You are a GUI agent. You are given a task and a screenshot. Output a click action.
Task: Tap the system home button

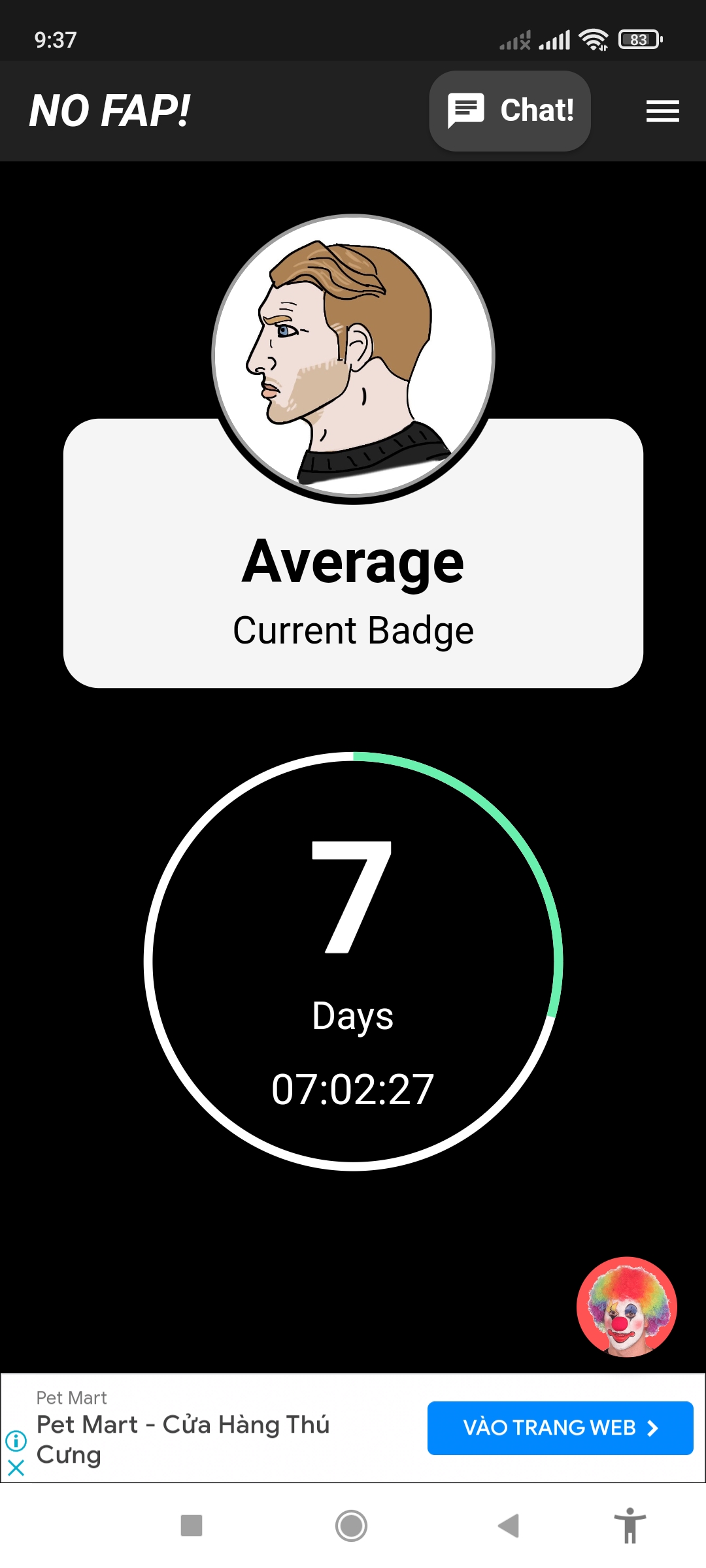(x=351, y=1526)
